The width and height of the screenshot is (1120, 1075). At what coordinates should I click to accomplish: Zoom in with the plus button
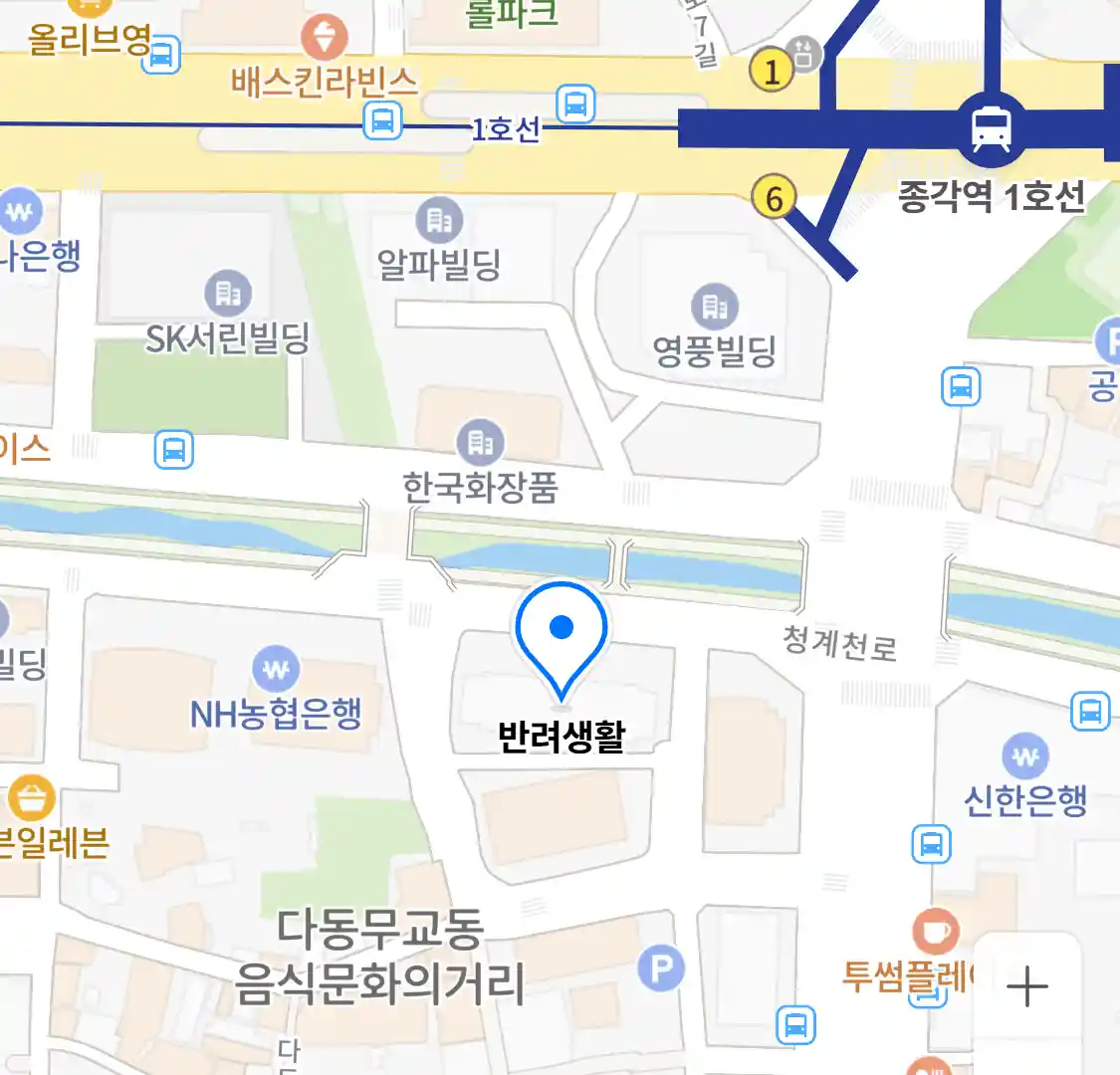click(x=1026, y=987)
